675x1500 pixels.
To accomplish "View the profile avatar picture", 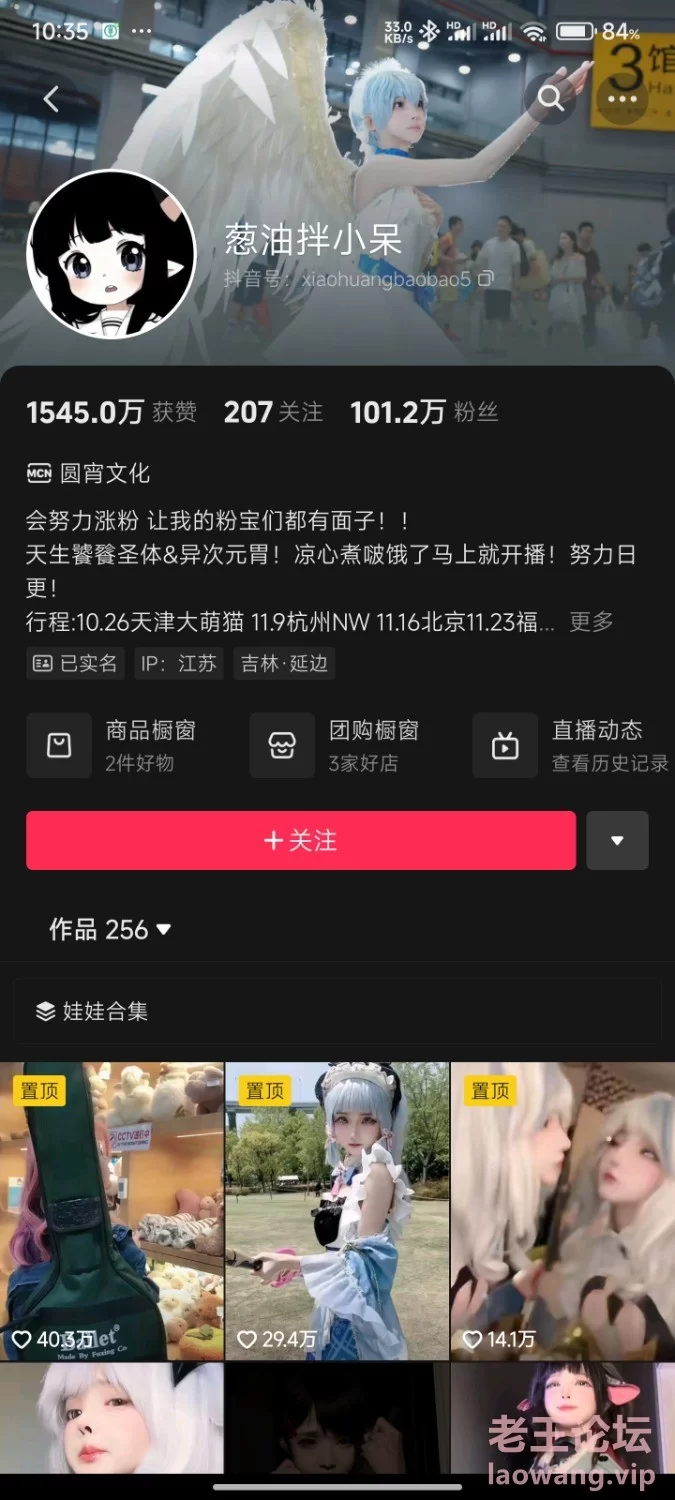I will click(110, 255).
